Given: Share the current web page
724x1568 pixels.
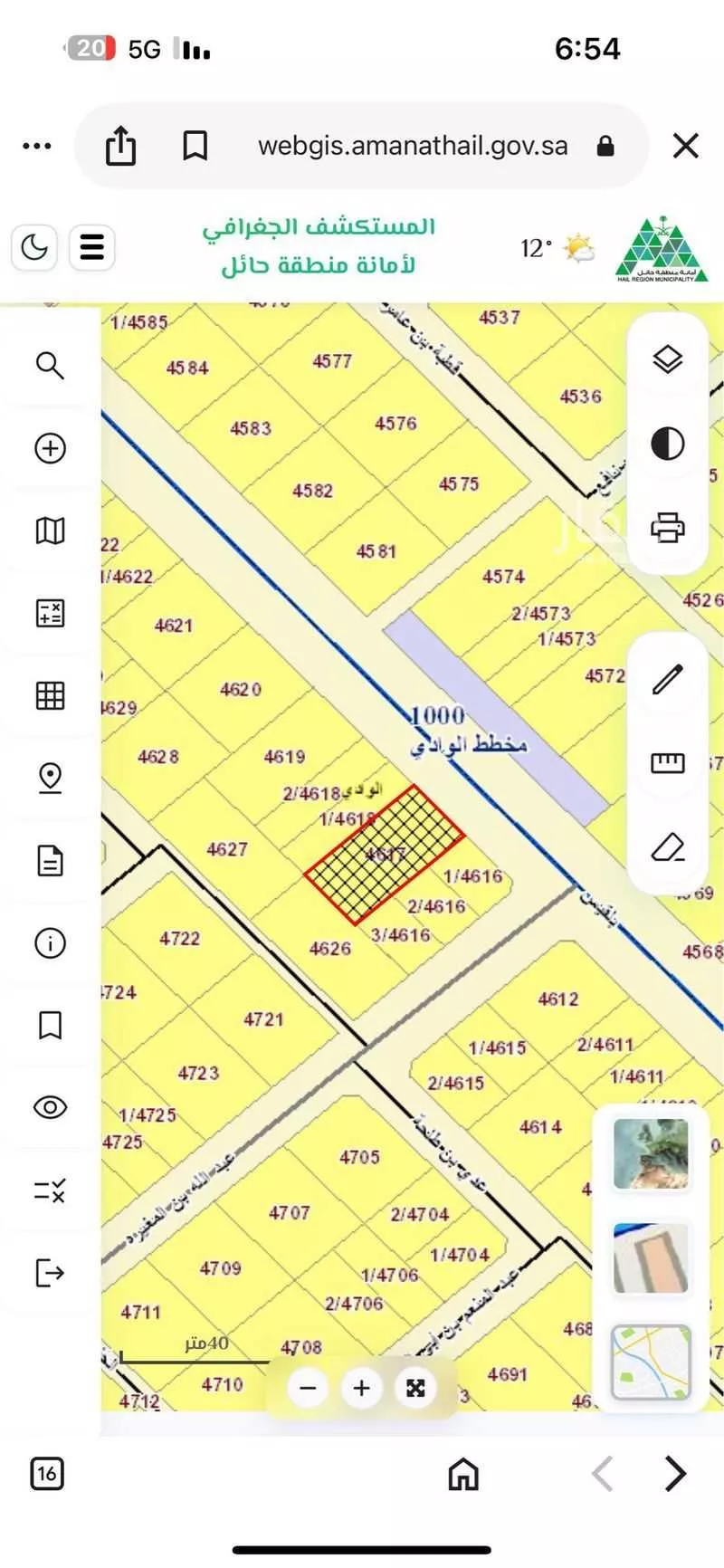Looking at the screenshot, I should tap(120, 146).
